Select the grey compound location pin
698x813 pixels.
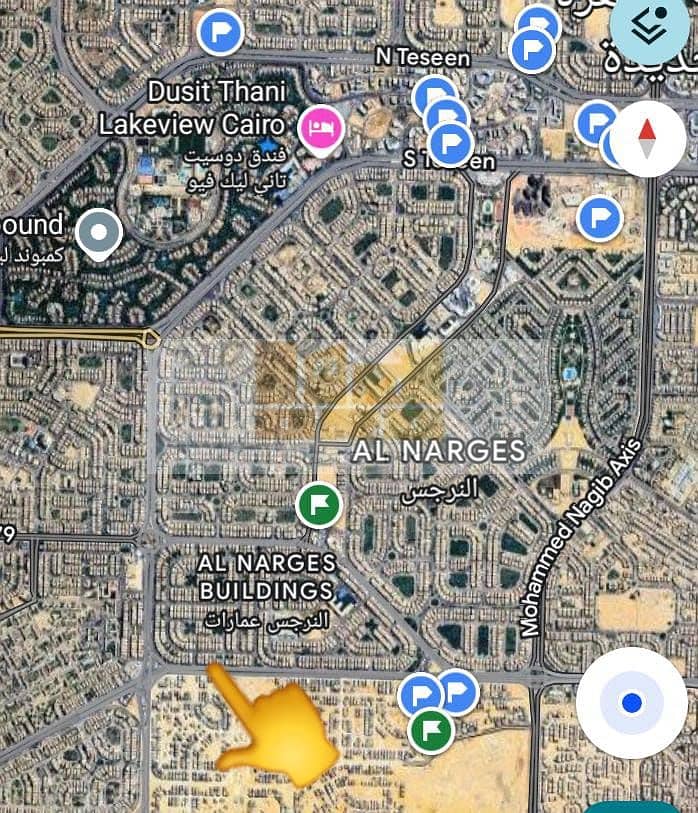(x=98, y=233)
